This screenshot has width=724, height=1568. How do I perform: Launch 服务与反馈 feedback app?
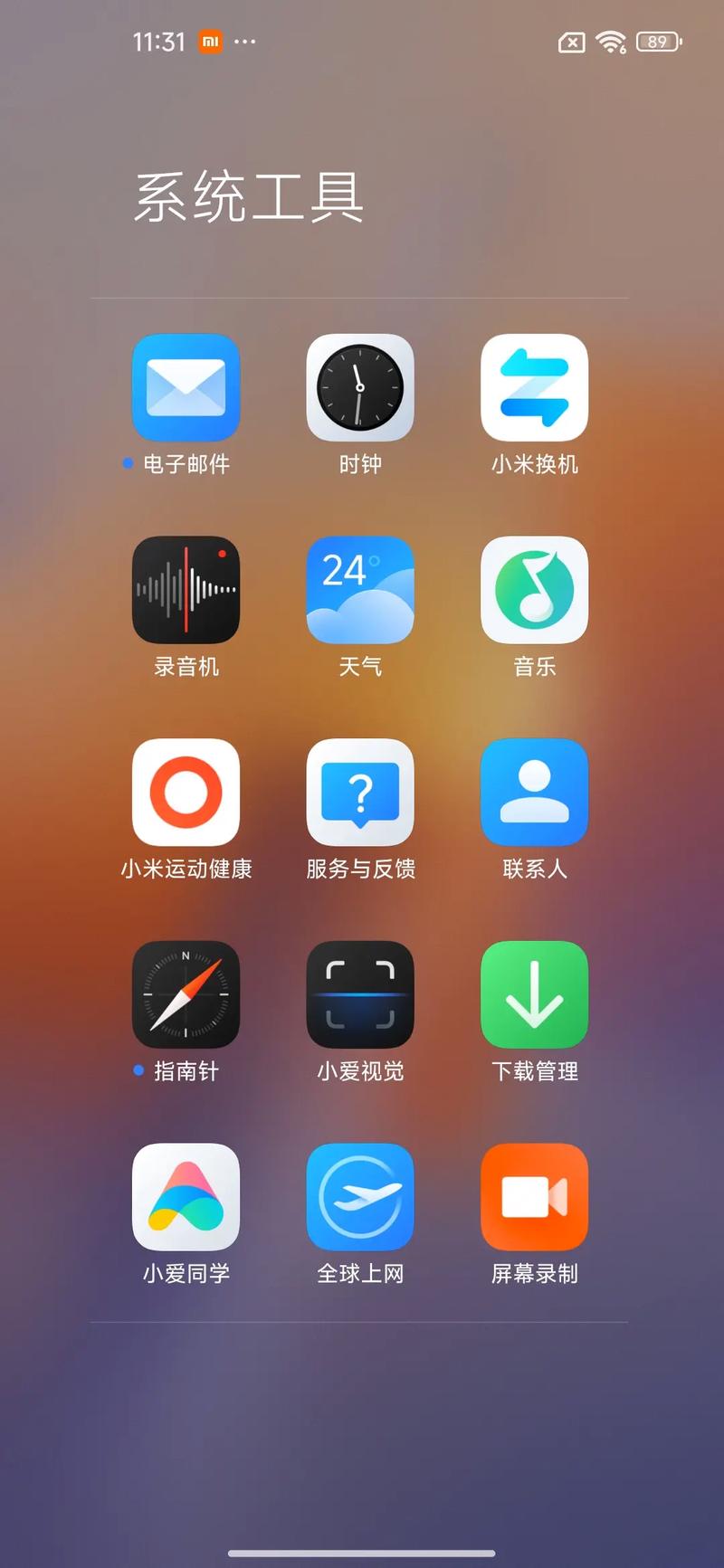click(x=360, y=791)
